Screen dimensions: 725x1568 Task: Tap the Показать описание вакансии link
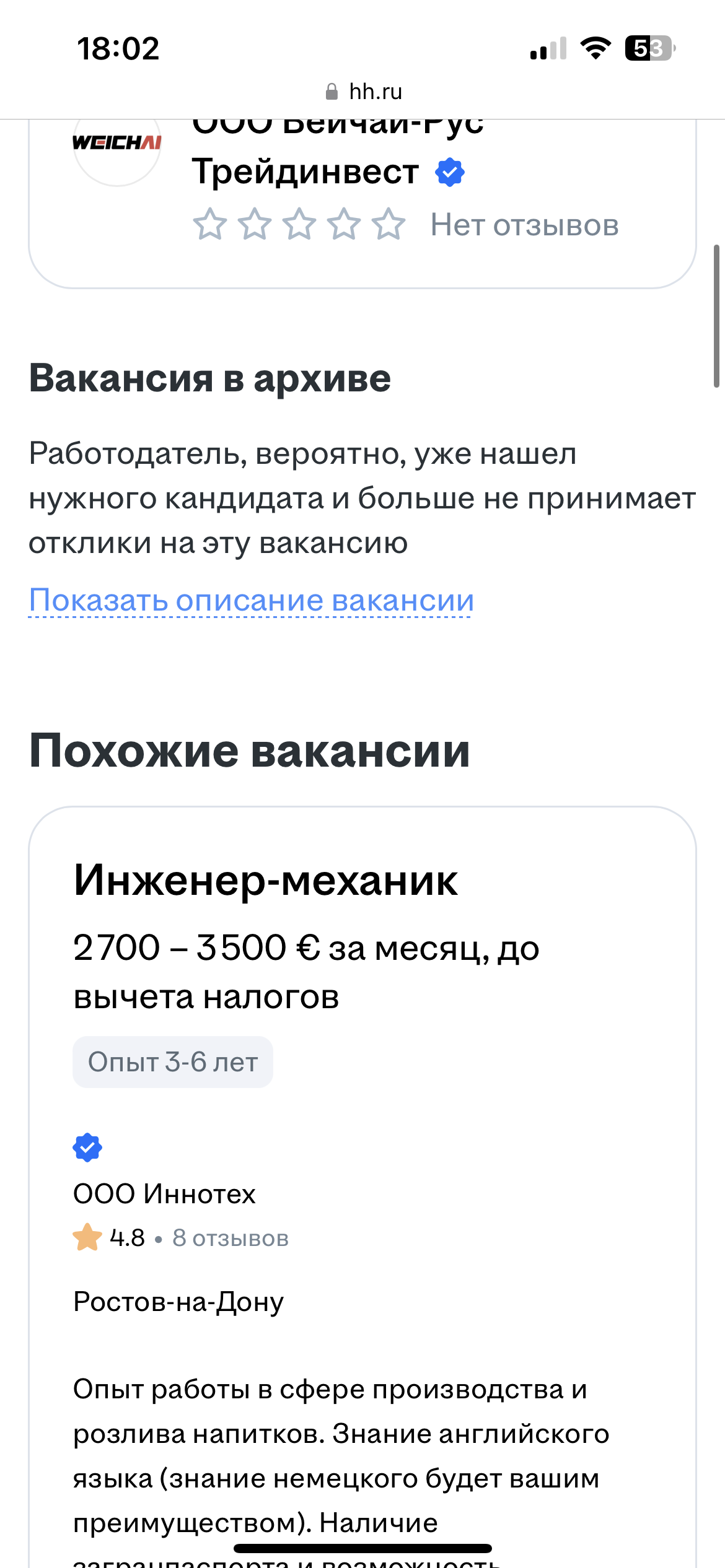click(251, 600)
